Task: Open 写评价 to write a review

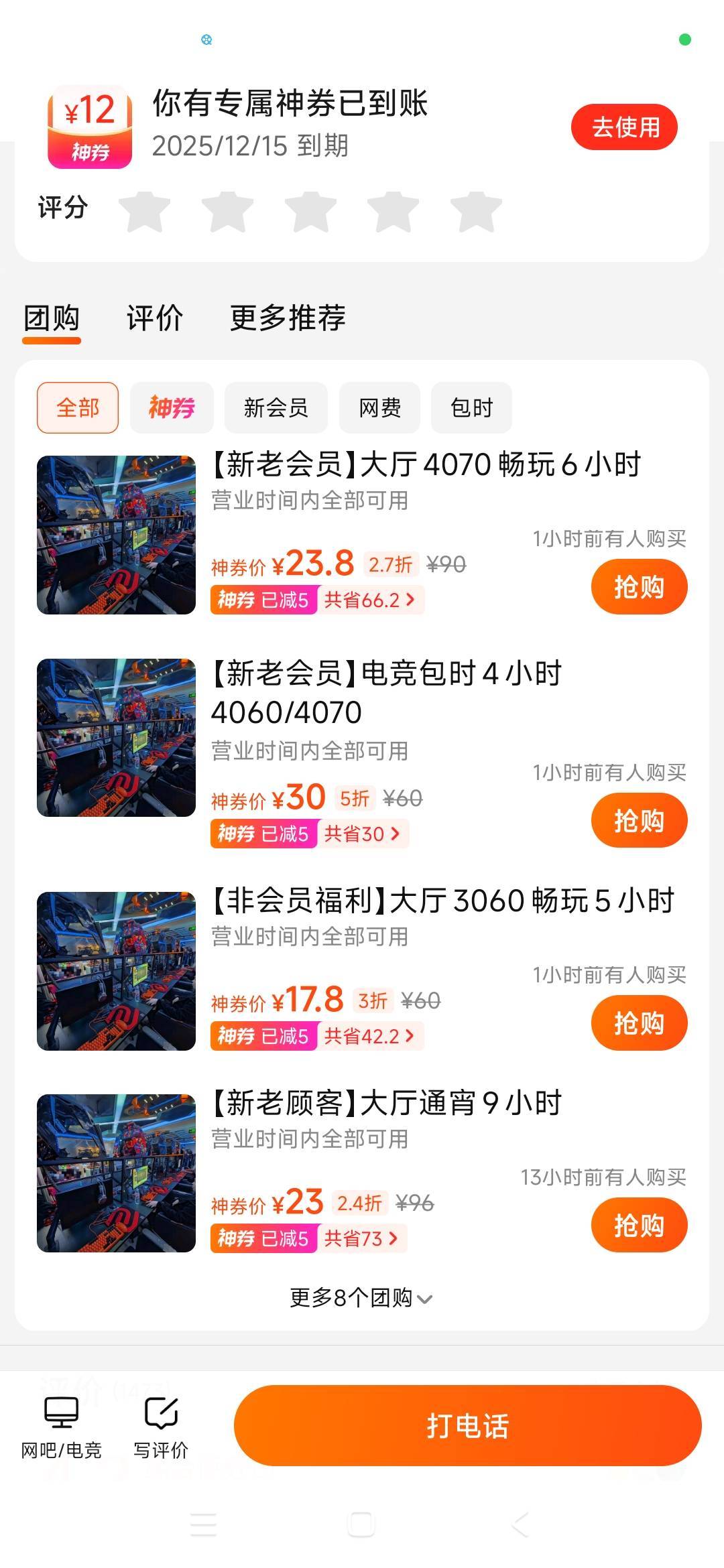Action: coord(161,1427)
